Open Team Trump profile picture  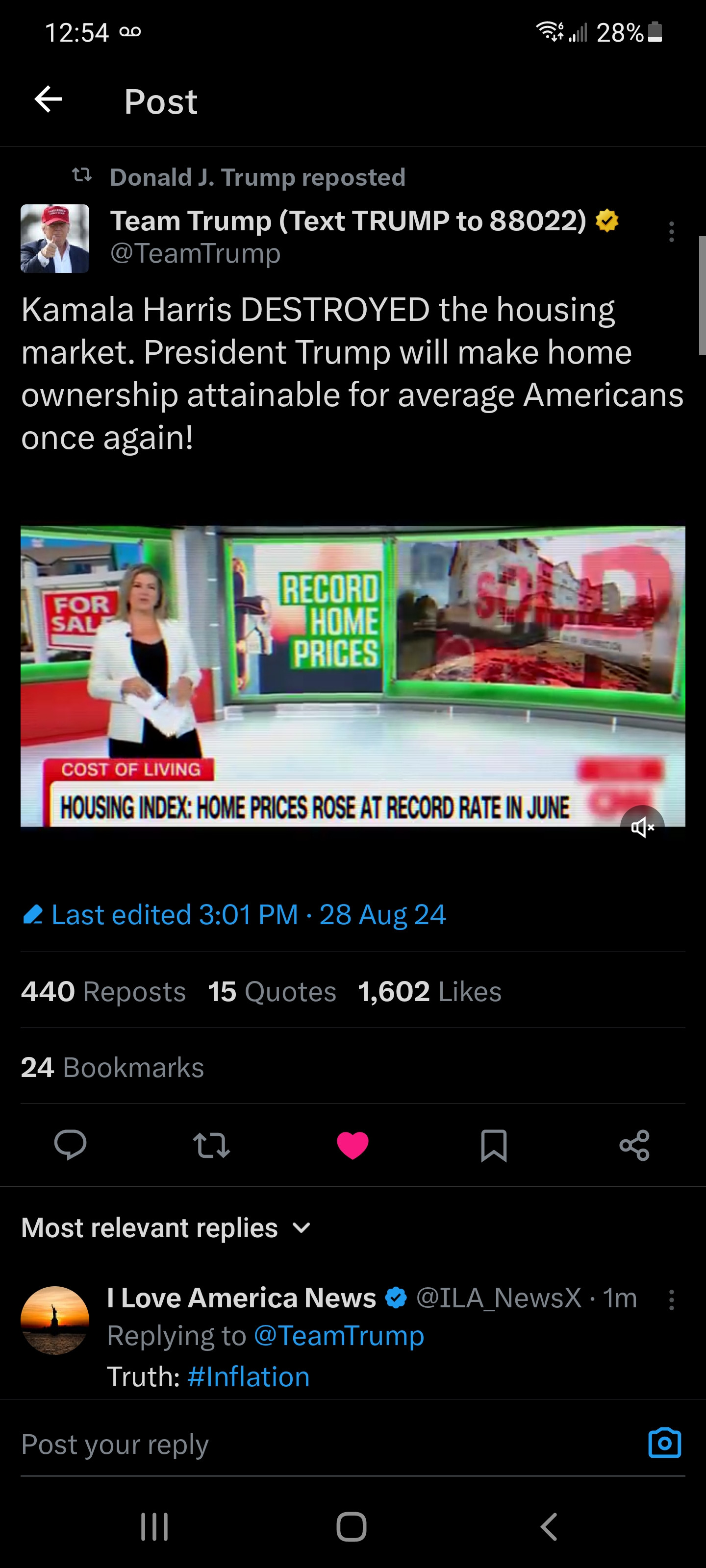(x=55, y=239)
